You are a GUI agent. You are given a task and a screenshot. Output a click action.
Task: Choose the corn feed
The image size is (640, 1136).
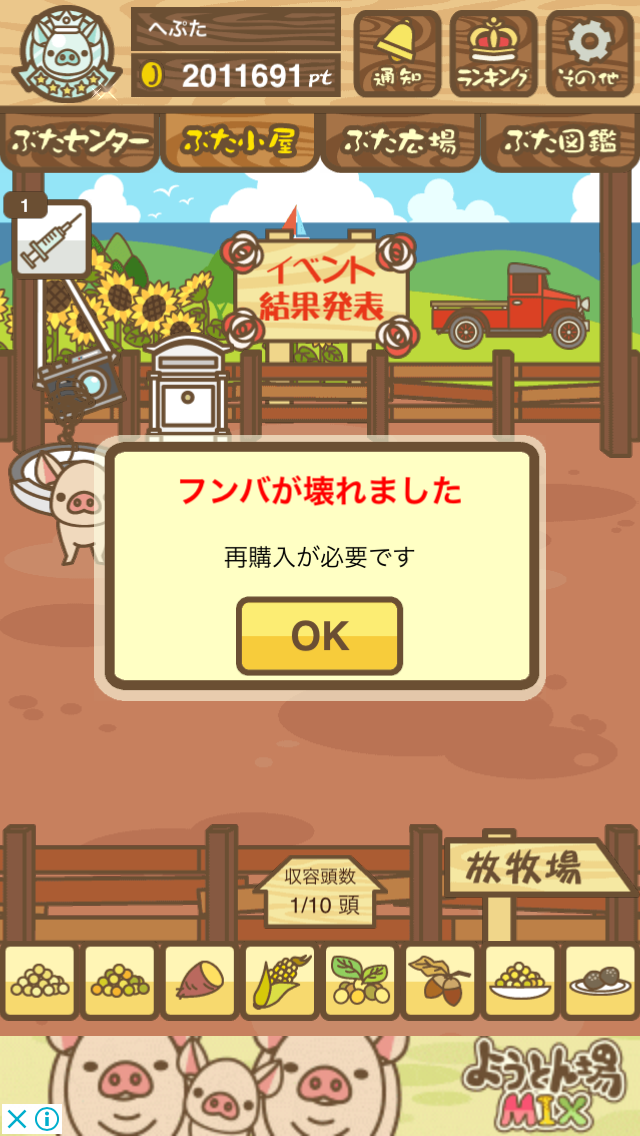[280, 981]
